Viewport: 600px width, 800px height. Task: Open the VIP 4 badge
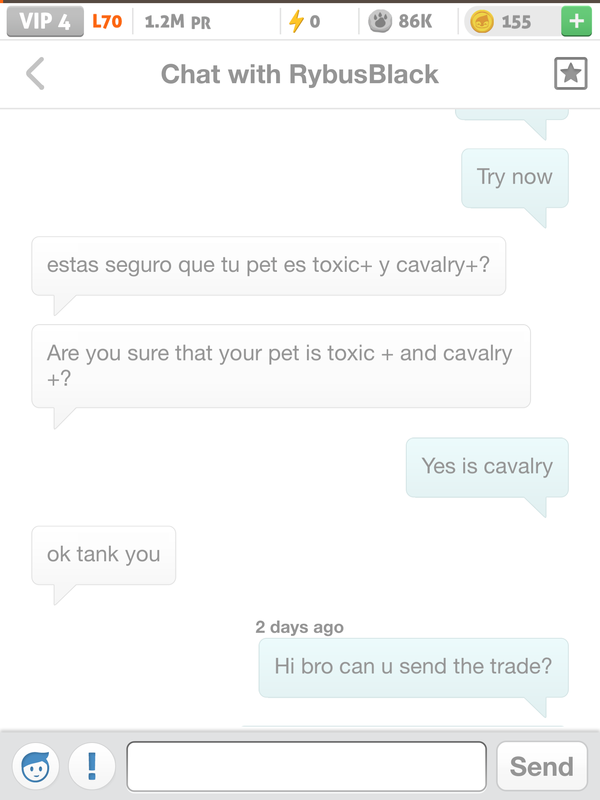[43, 21]
